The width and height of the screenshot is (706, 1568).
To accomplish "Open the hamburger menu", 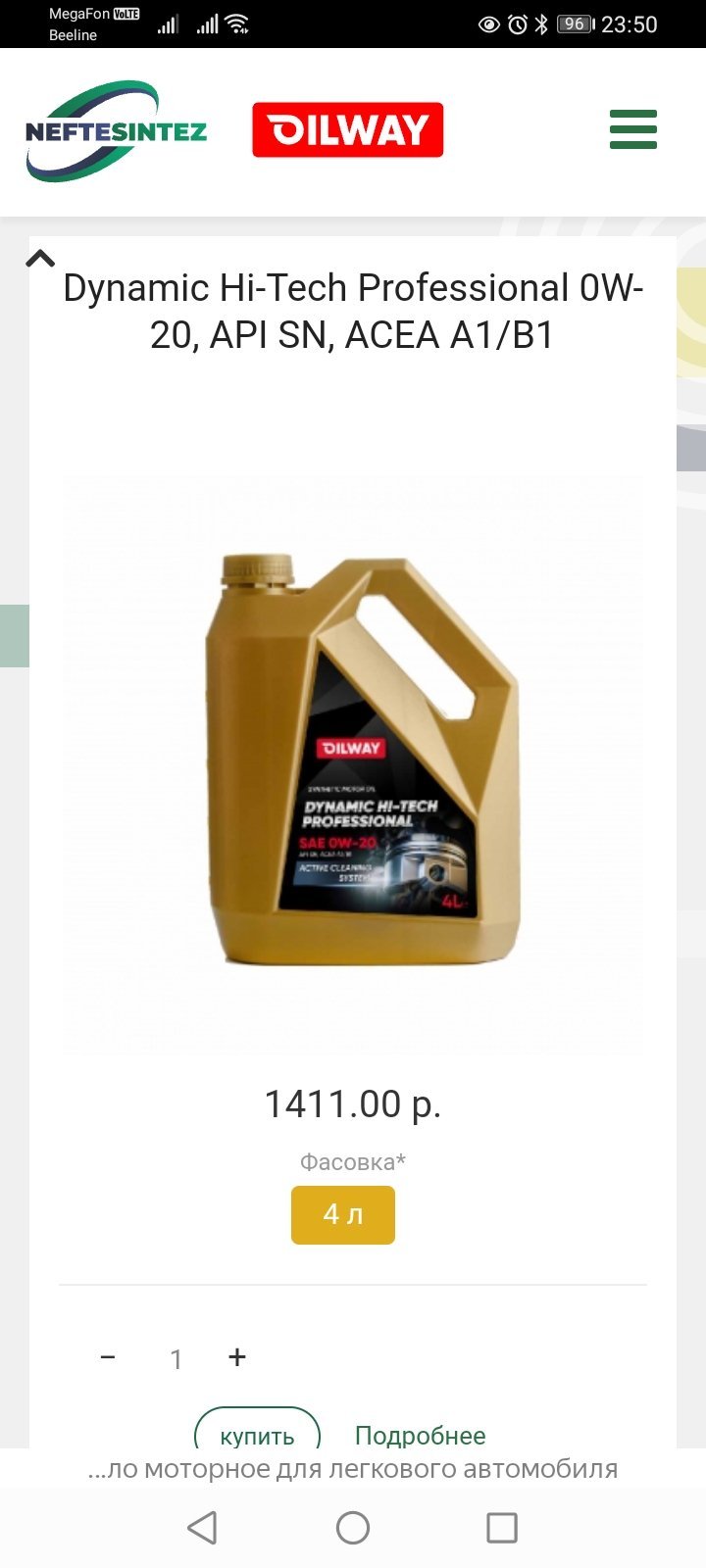I will (633, 129).
